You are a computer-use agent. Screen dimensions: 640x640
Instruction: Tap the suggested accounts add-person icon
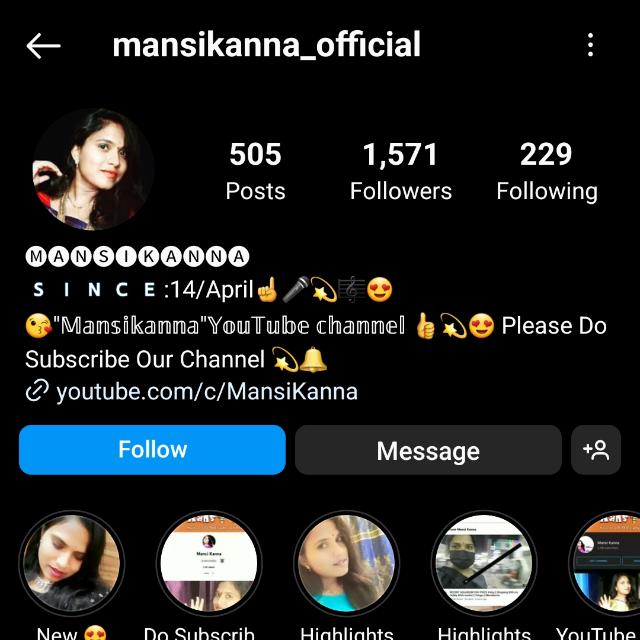596,450
